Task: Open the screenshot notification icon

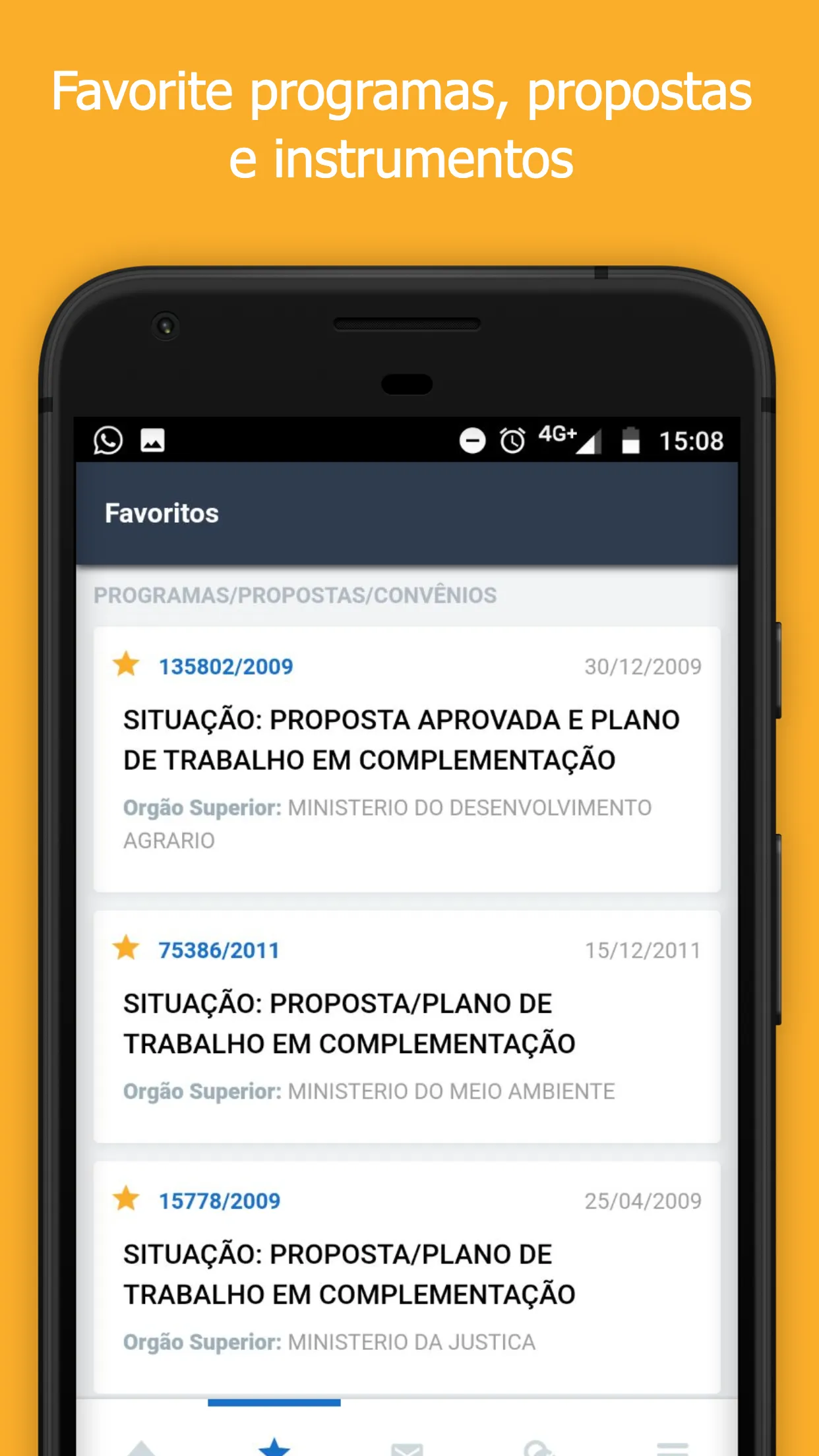Action: point(152,440)
